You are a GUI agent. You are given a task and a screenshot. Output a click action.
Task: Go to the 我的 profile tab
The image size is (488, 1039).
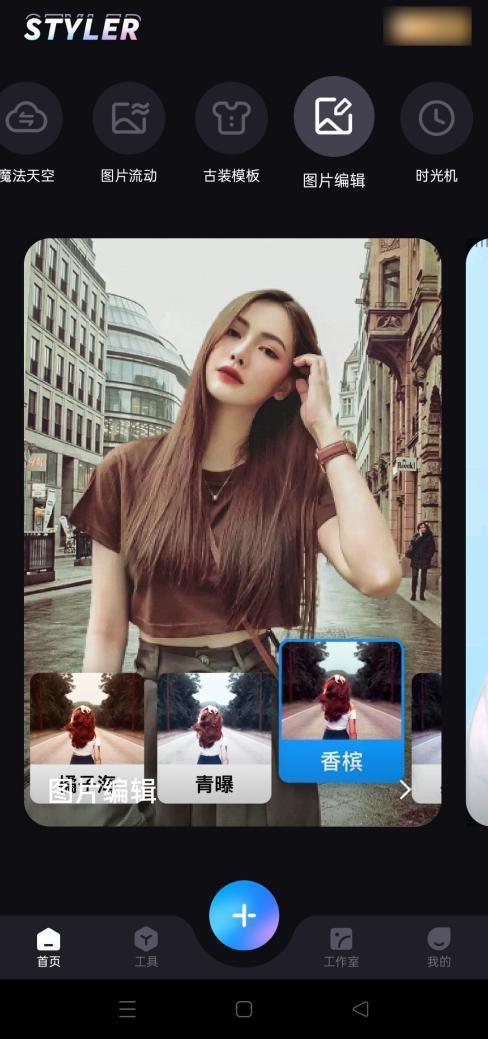click(439, 948)
